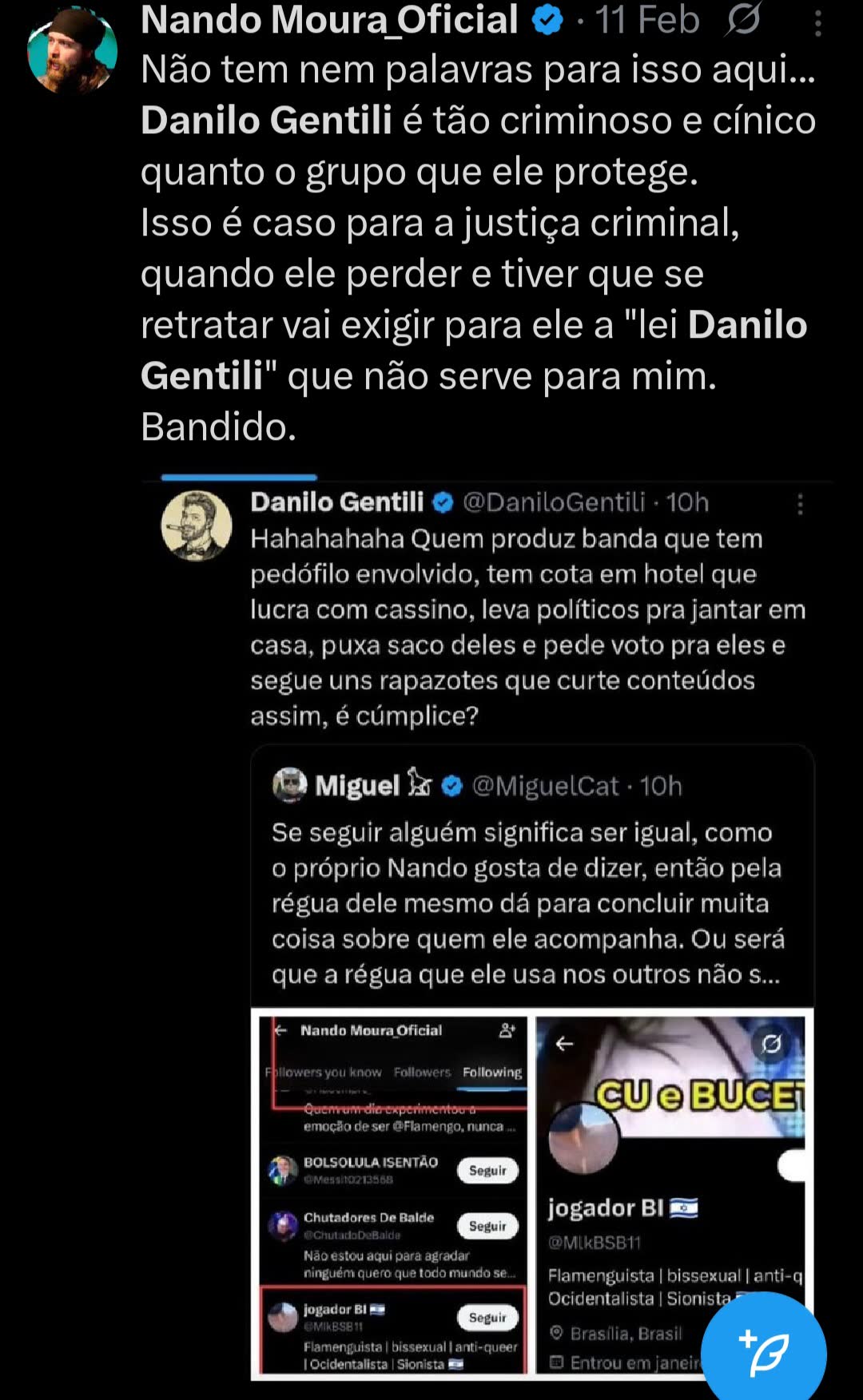Image resolution: width=863 pixels, height=1400 pixels.
Task: Open Nando Moura_Oficial's profile picture
Action: [72, 50]
